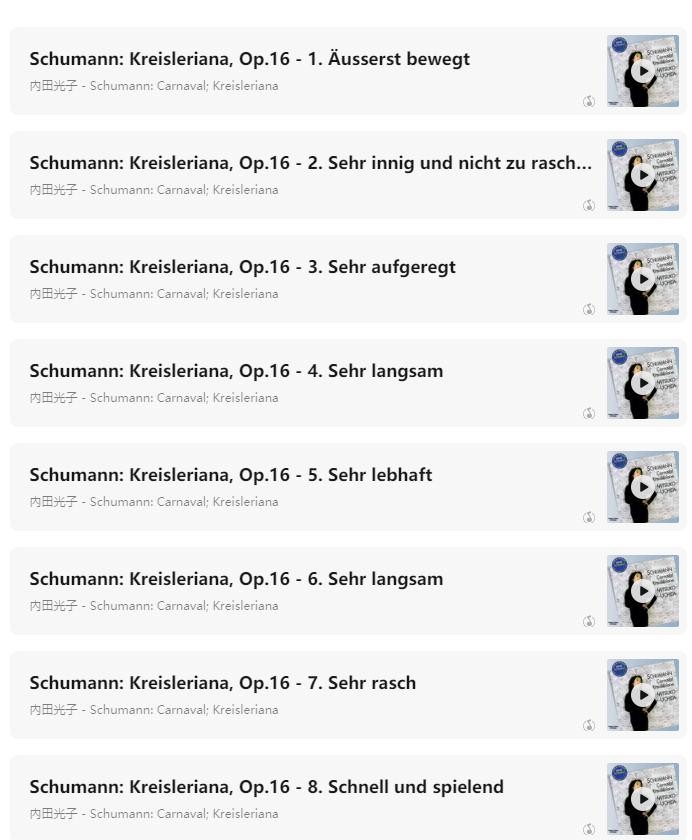Play Kreisleriana 4. Sehr langsam
This screenshot has width=692, height=840.
pos(643,383)
